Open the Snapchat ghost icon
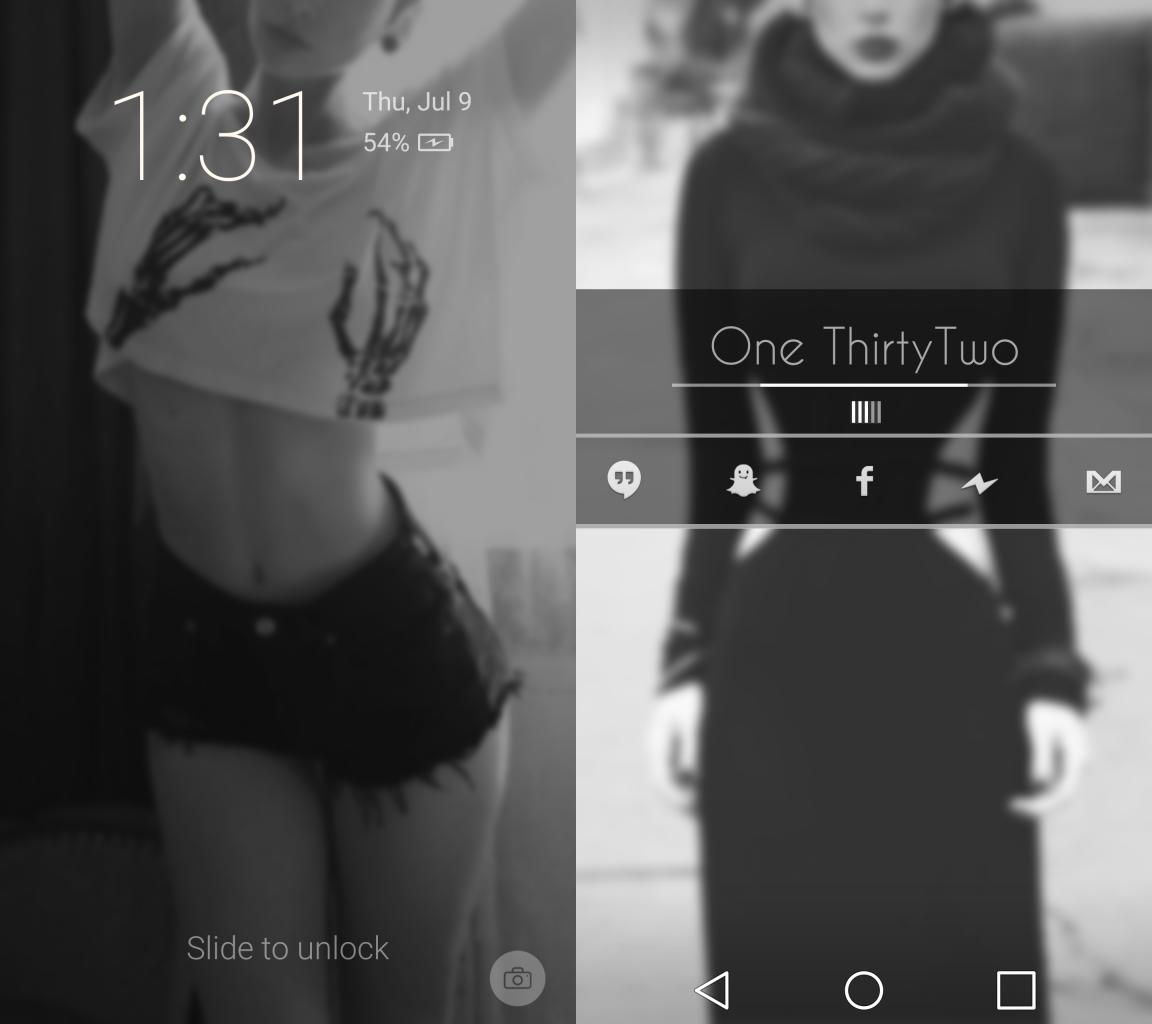Image resolution: width=1152 pixels, height=1024 pixels. coord(742,481)
